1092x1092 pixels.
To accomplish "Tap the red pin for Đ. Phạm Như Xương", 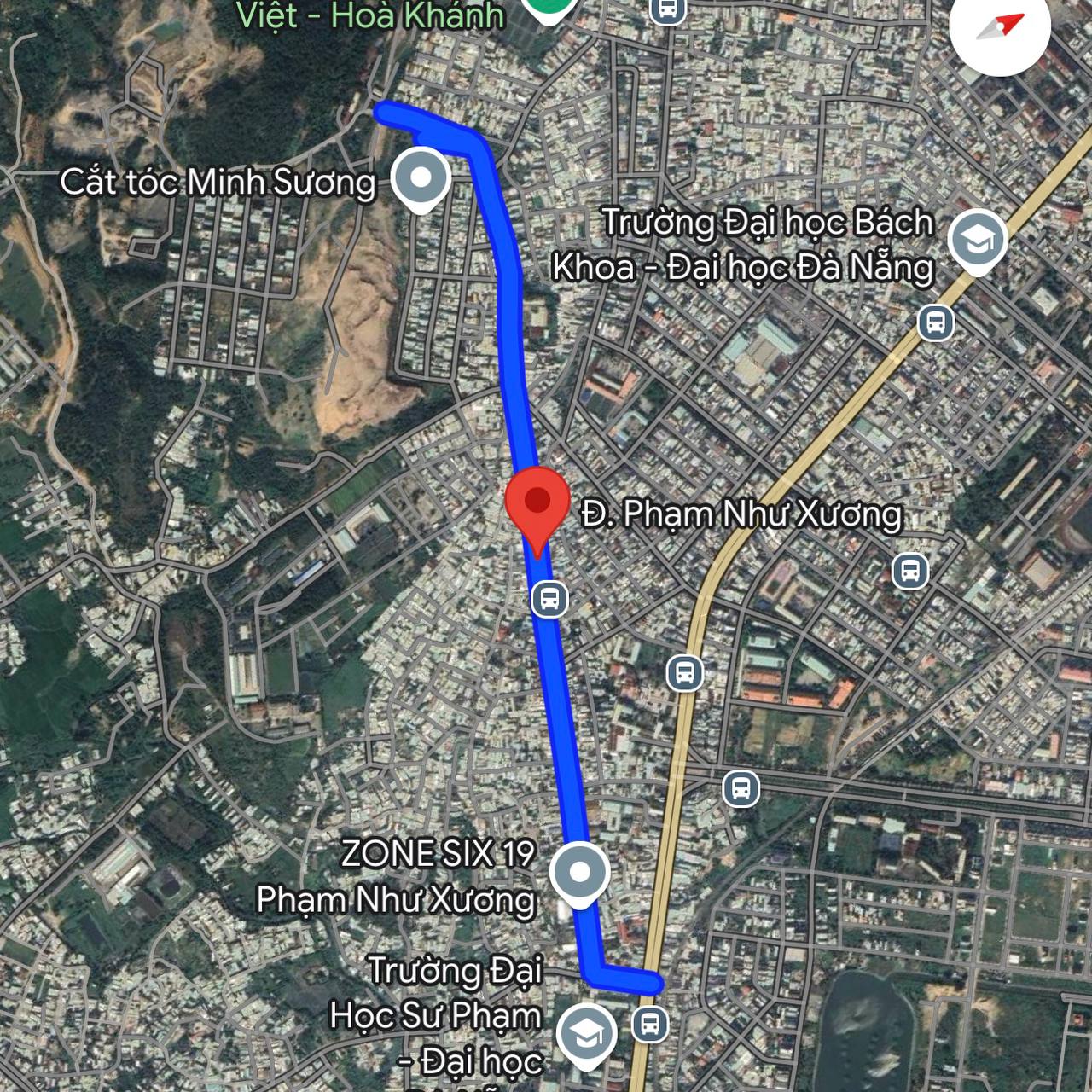I will pos(537,502).
